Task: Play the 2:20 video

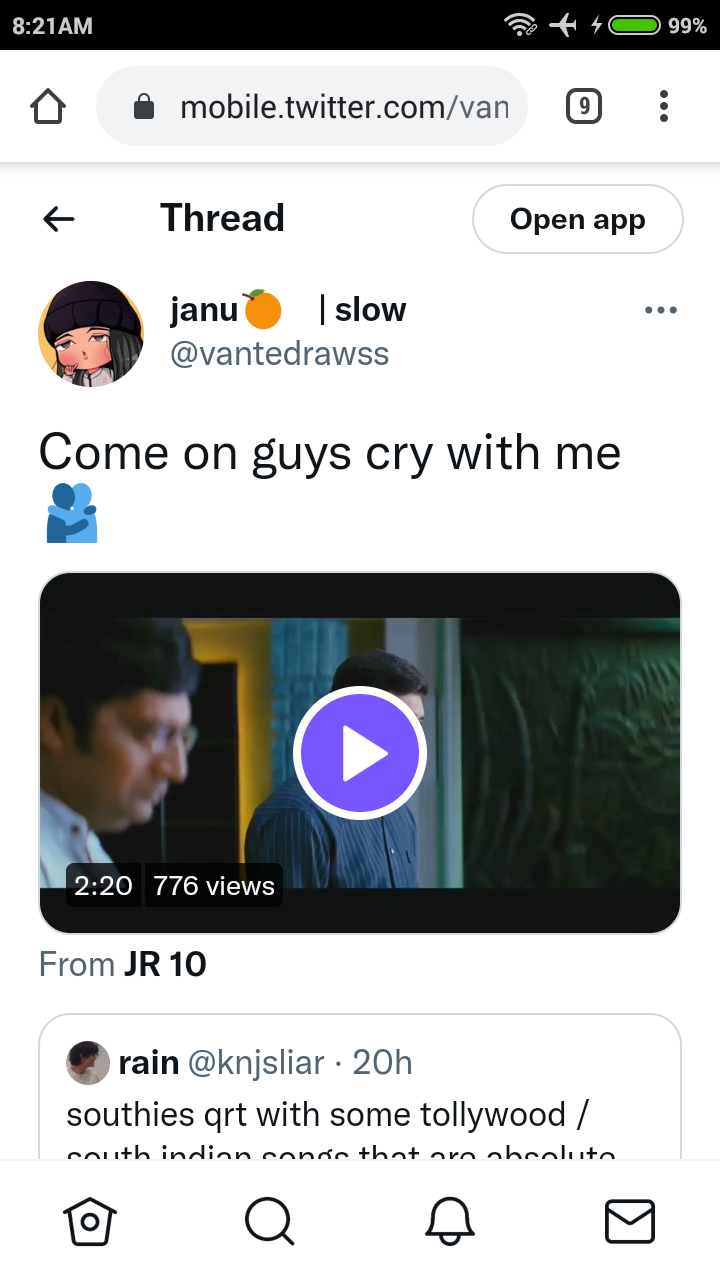Action: pyautogui.click(x=360, y=753)
